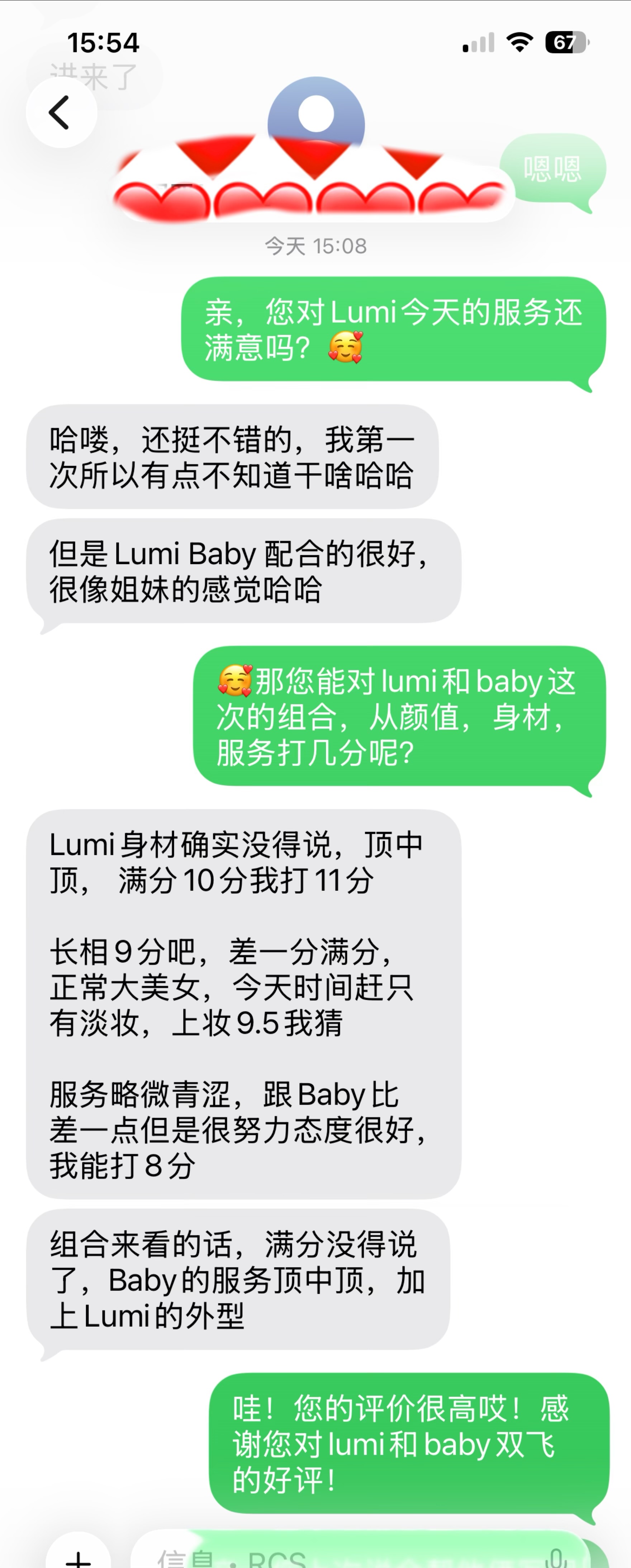
Task: Focus the RCS message input field
Action: [x=341, y=1558]
